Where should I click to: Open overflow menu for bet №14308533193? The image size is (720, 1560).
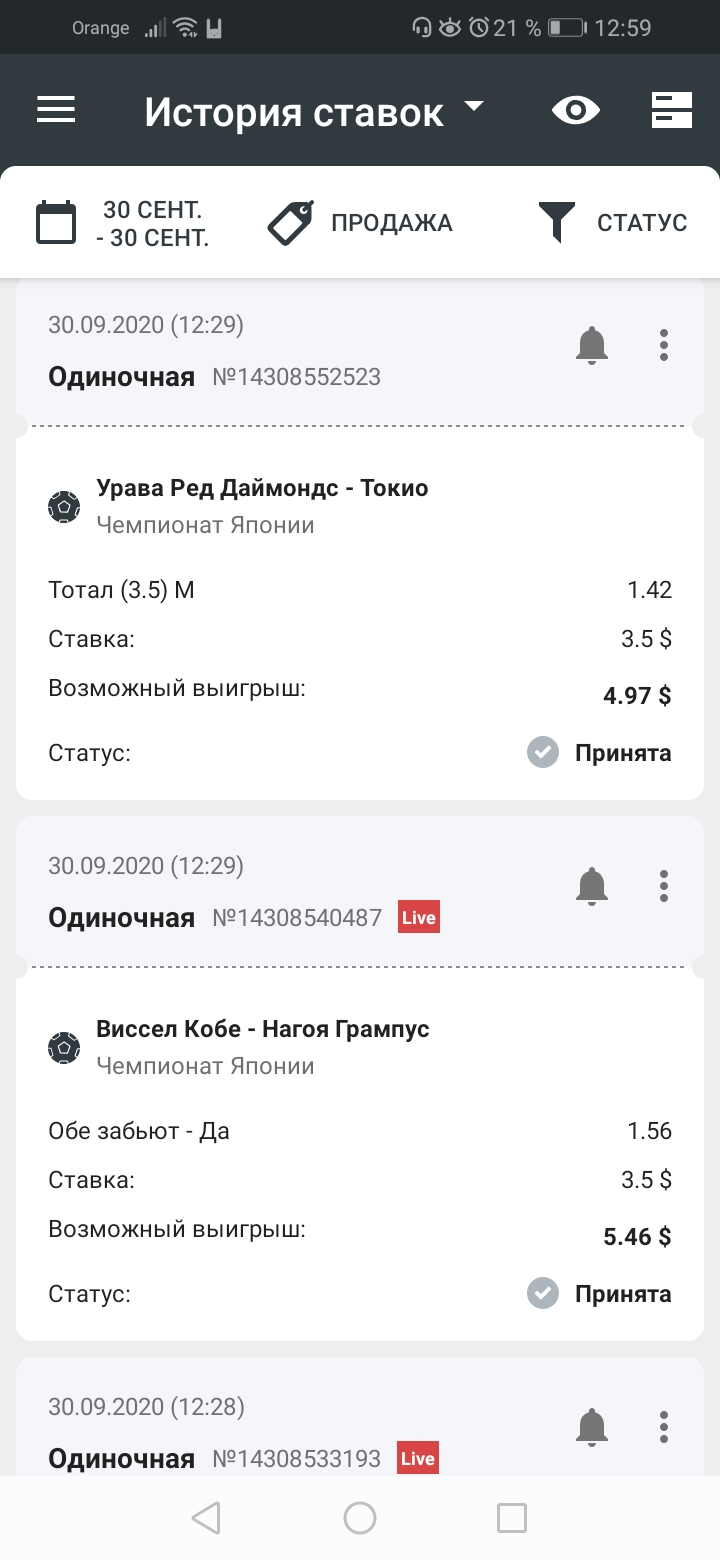point(664,1427)
